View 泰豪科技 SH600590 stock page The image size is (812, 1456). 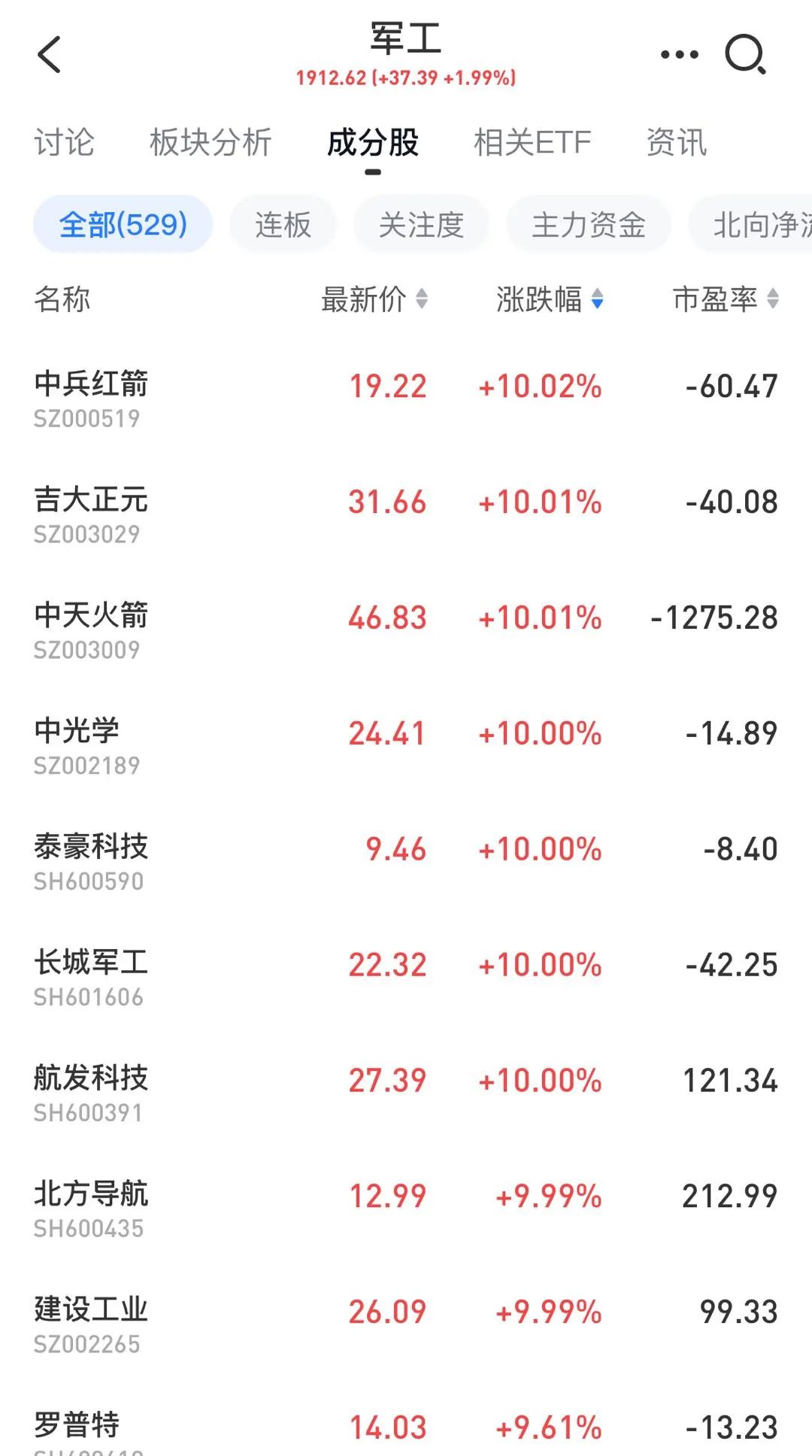pyautogui.click(x=406, y=862)
